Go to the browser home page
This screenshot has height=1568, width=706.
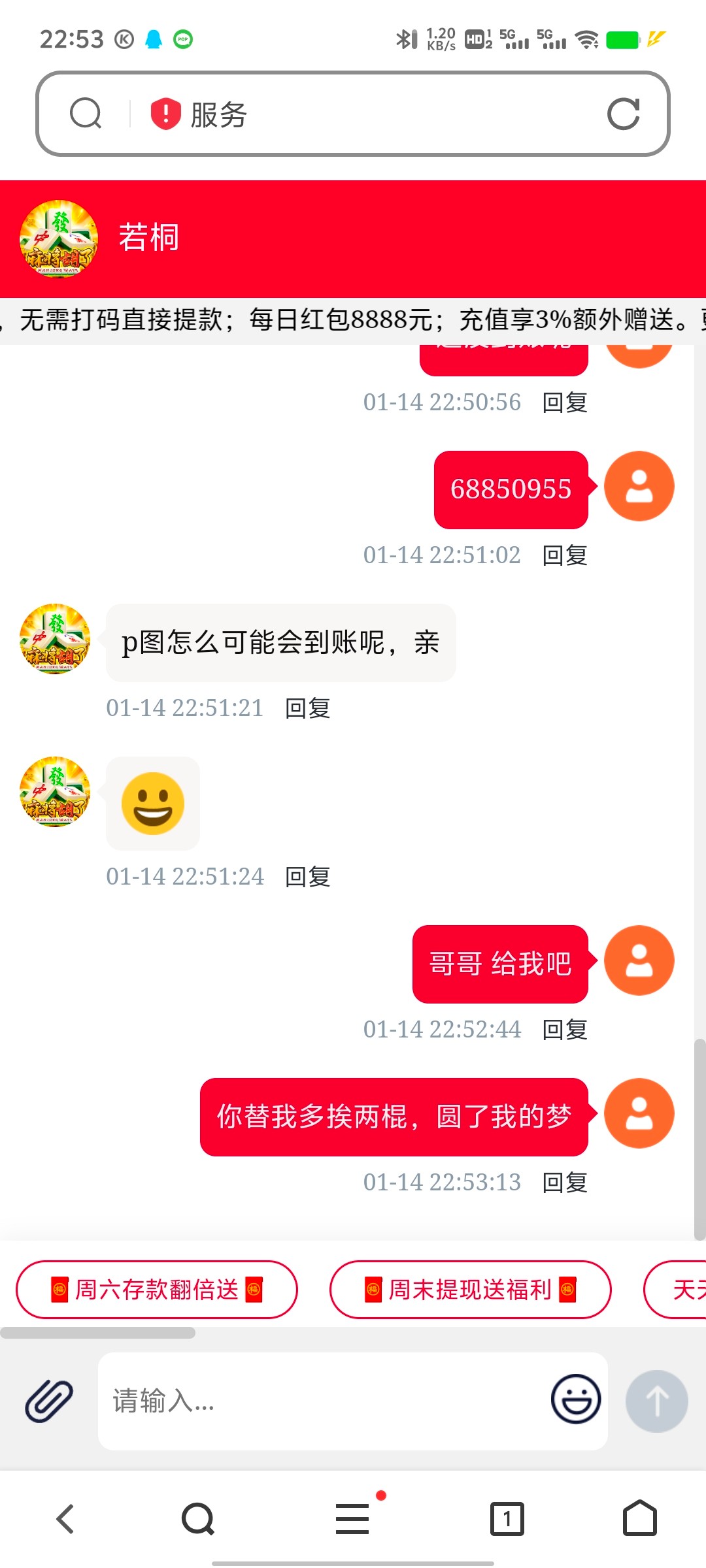(639, 1518)
